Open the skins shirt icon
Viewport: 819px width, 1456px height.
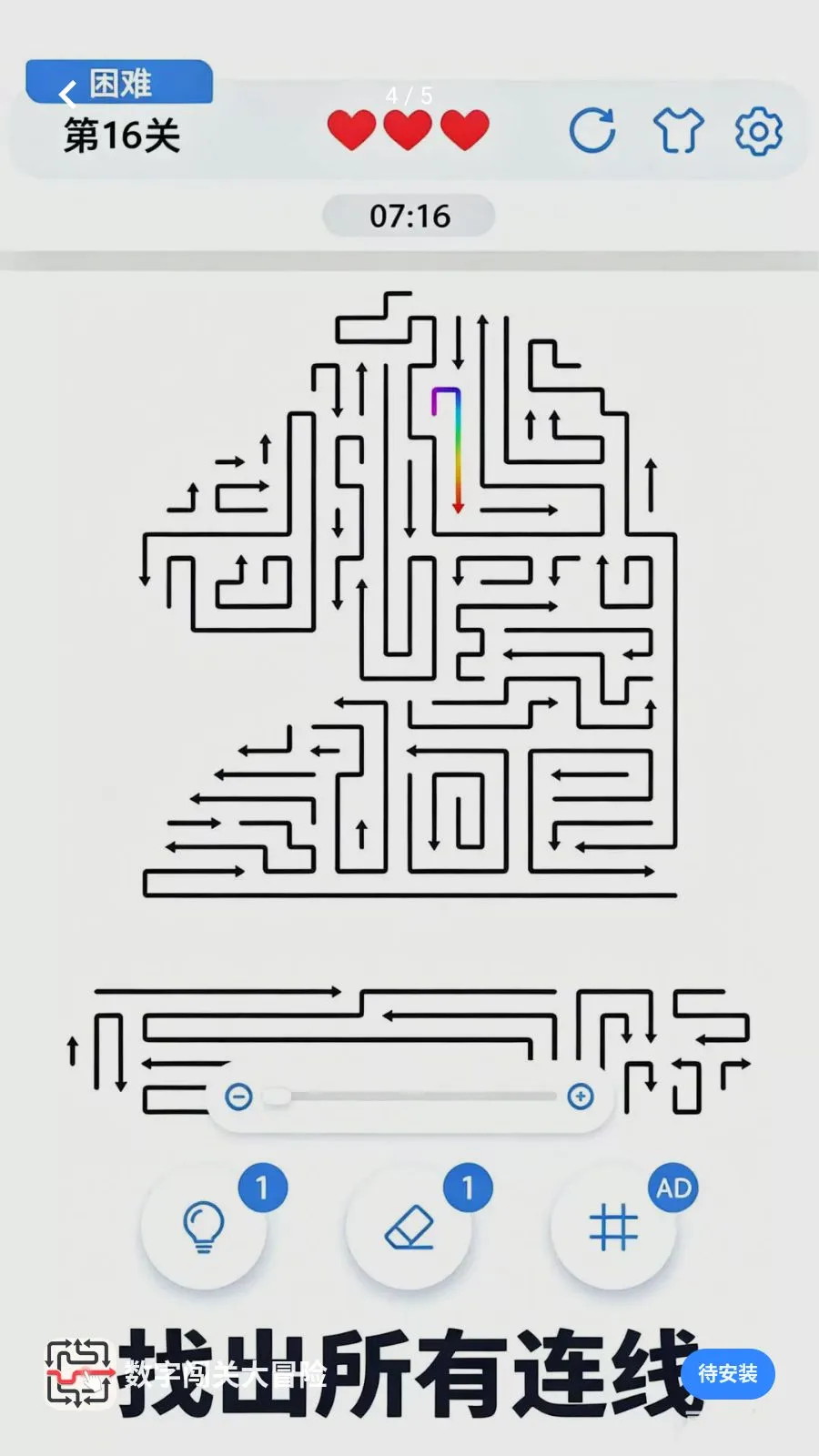(679, 130)
